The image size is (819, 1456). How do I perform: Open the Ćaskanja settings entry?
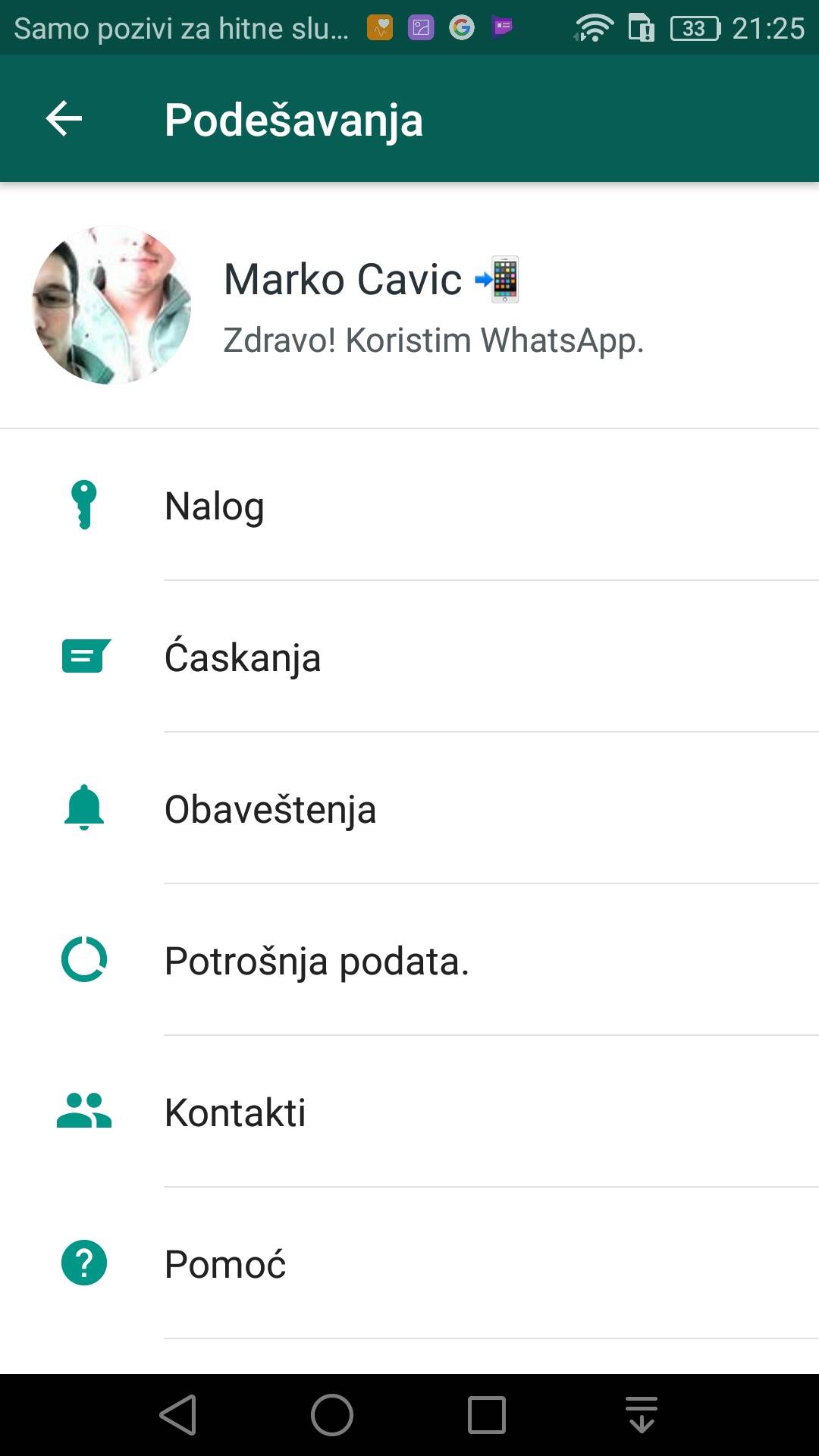pyautogui.click(x=243, y=657)
